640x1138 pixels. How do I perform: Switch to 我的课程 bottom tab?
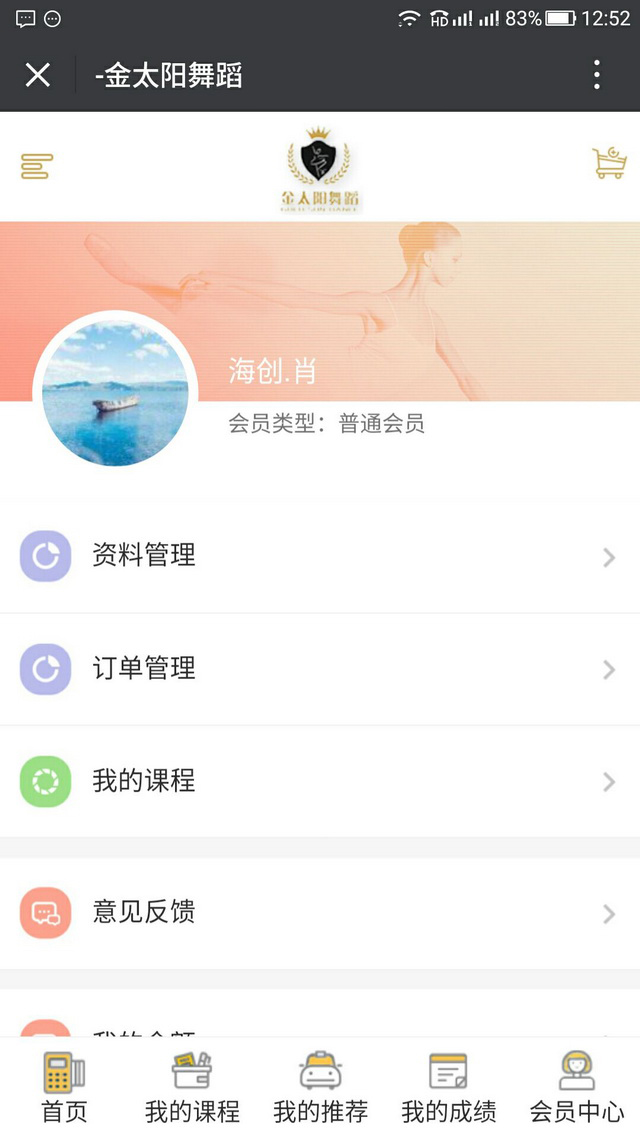point(192,1087)
